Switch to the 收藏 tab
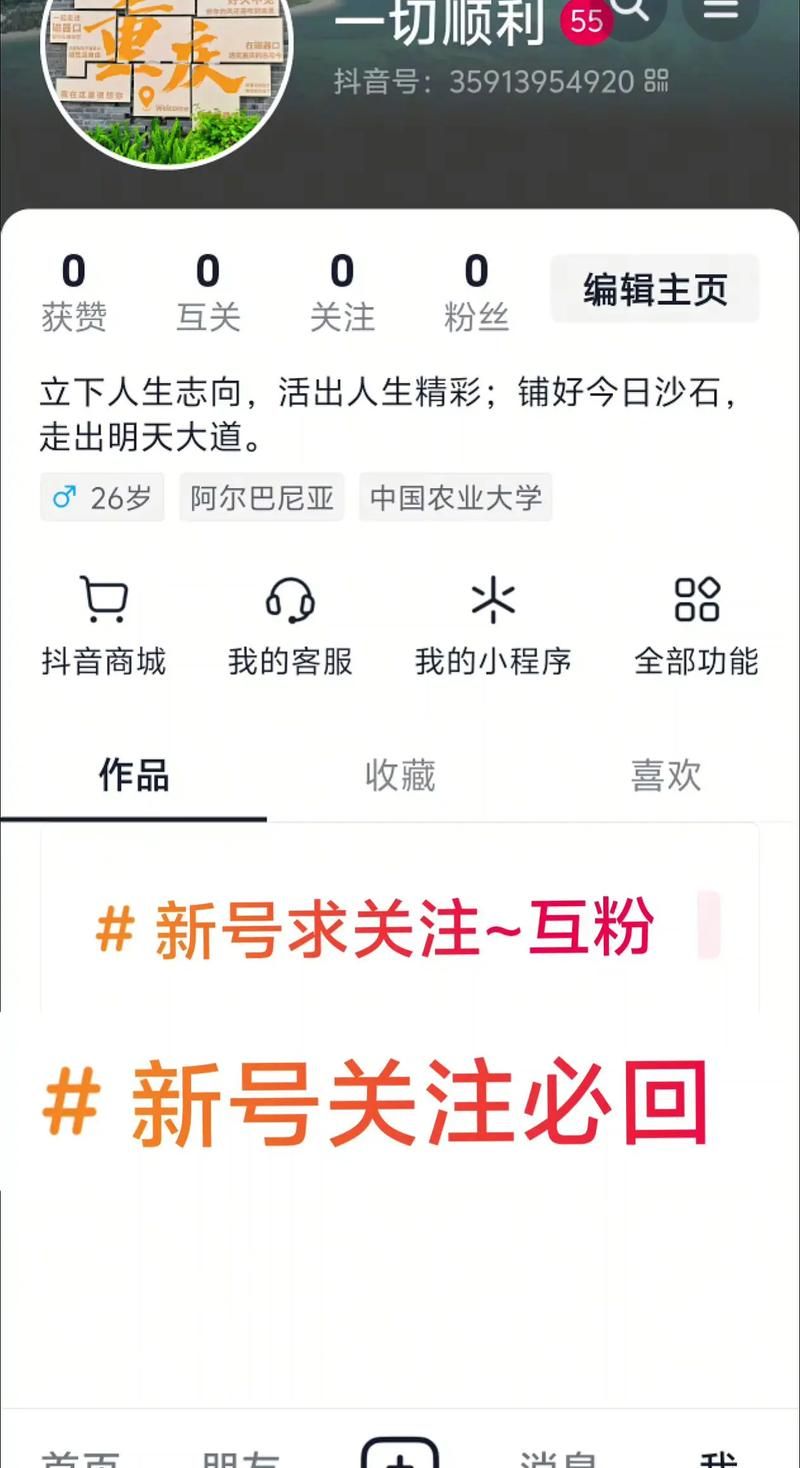Viewport: 800px width, 1468px height. pyautogui.click(x=400, y=775)
